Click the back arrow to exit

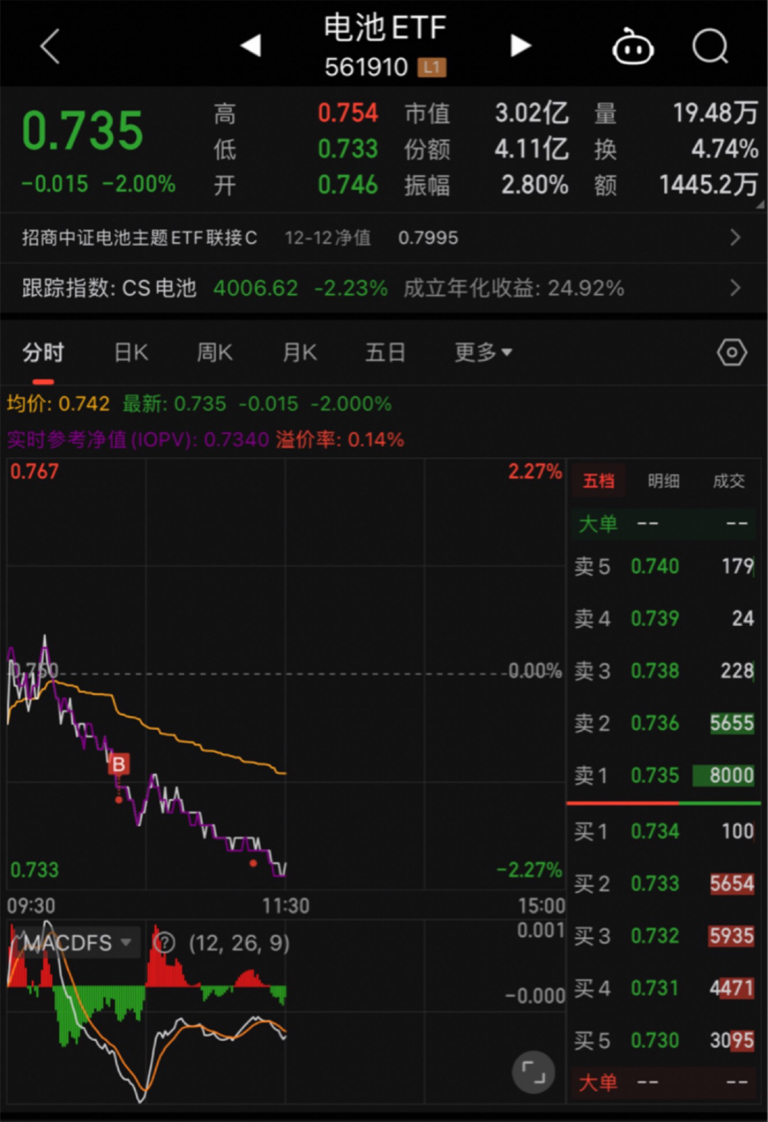click(x=49, y=46)
